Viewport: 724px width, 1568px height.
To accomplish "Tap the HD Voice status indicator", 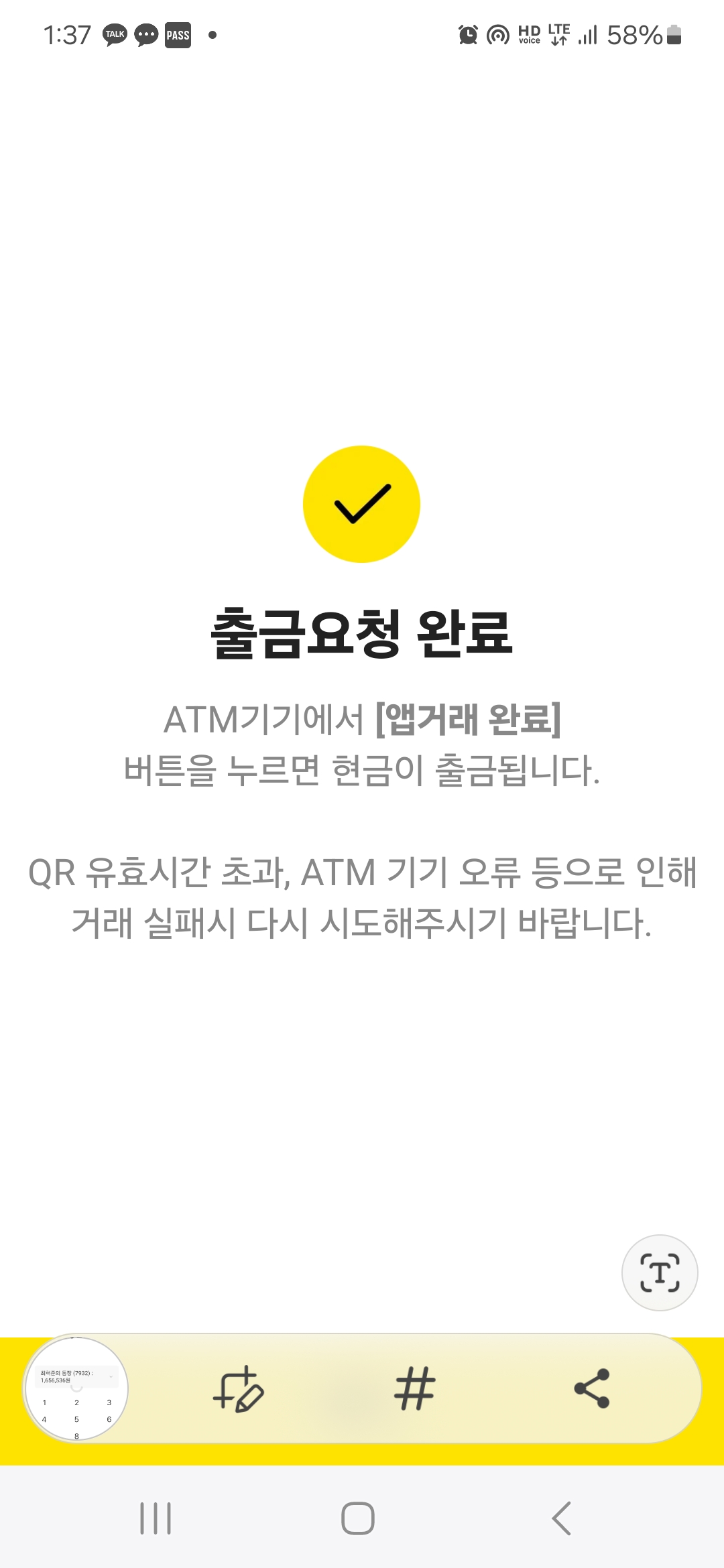I will click(x=530, y=36).
